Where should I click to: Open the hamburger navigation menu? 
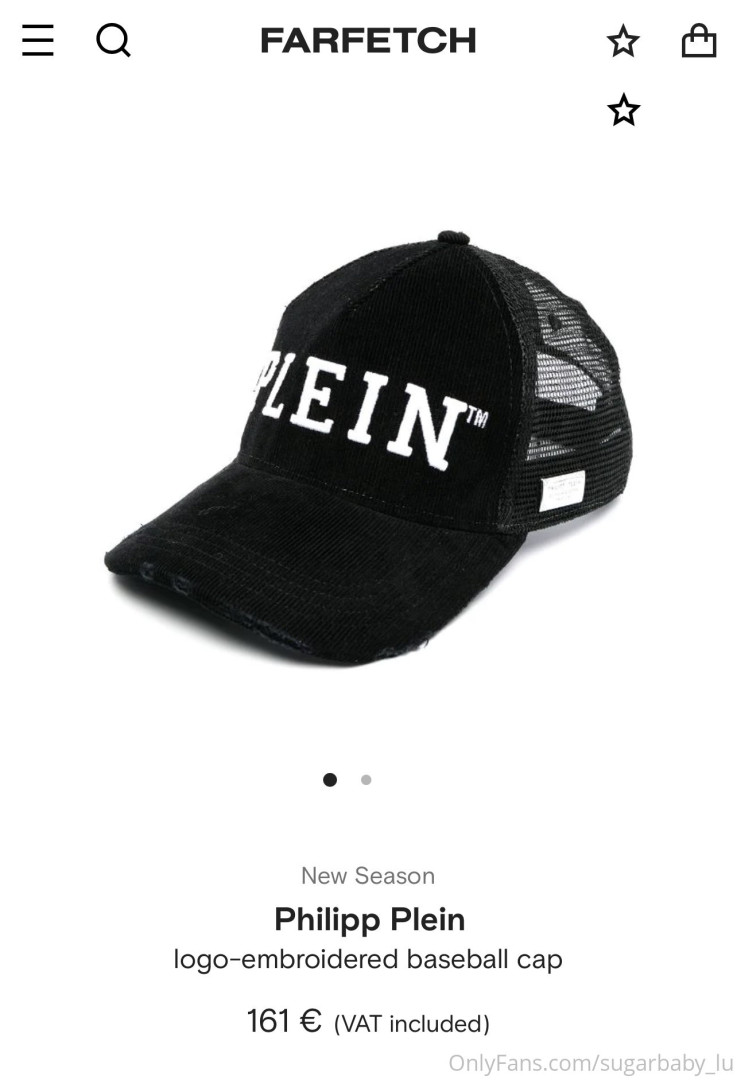(38, 41)
